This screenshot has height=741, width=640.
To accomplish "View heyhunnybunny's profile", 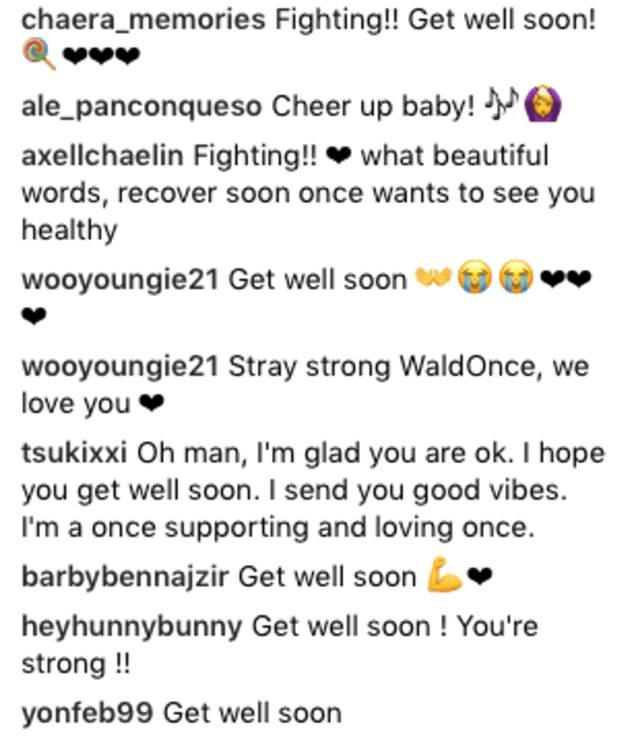I will tap(130, 627).
